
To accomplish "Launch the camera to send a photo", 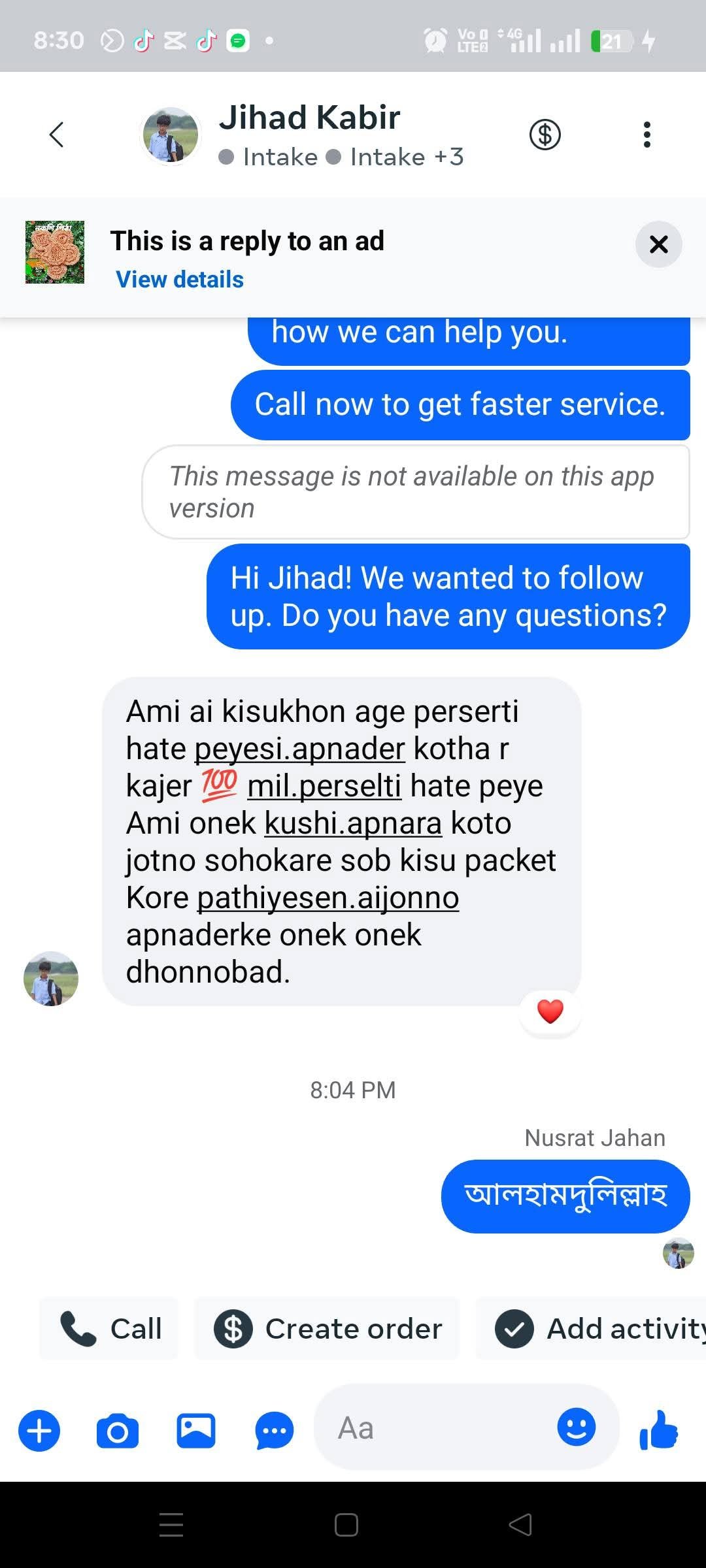I will 118,1431.
